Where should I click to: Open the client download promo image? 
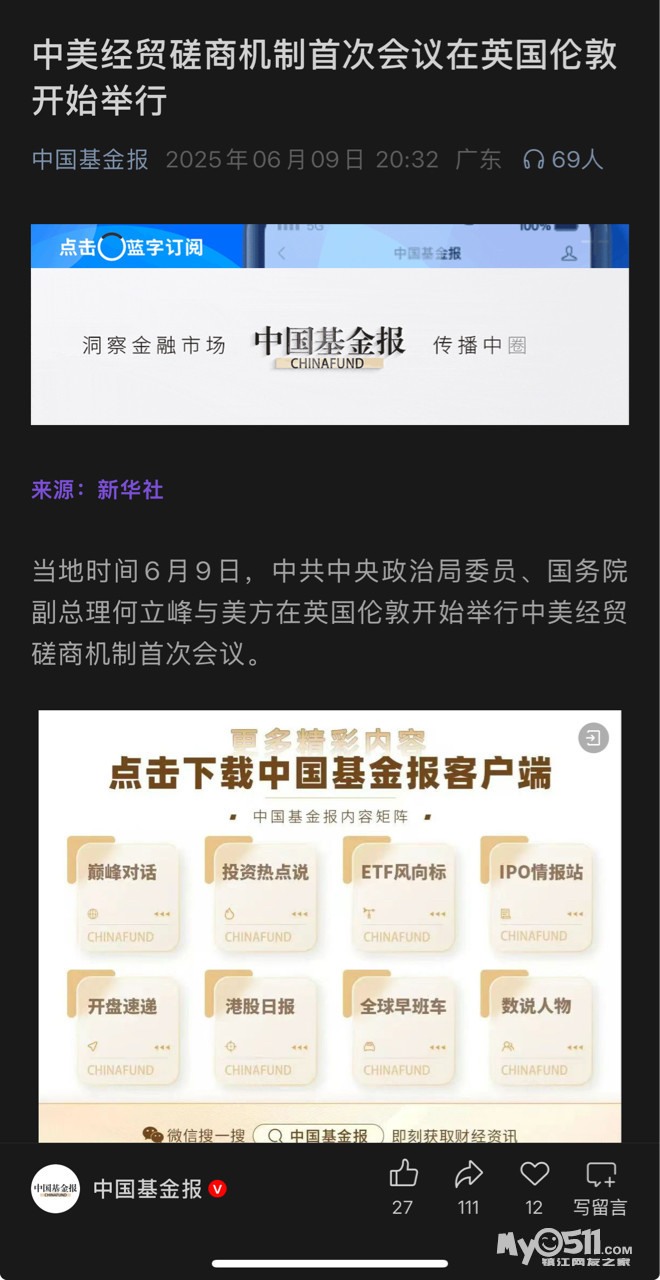click(330, 926)
